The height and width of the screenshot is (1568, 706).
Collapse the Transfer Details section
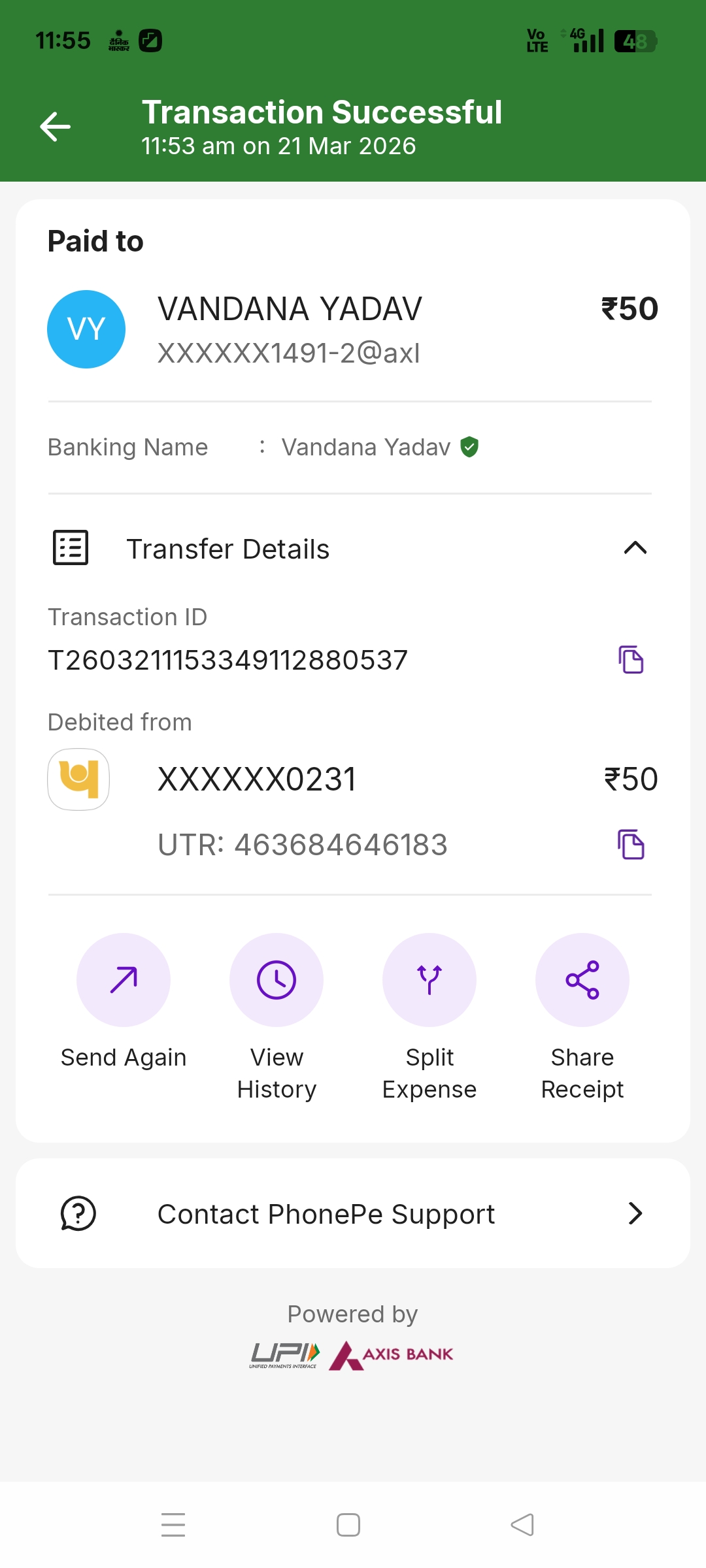635,548
